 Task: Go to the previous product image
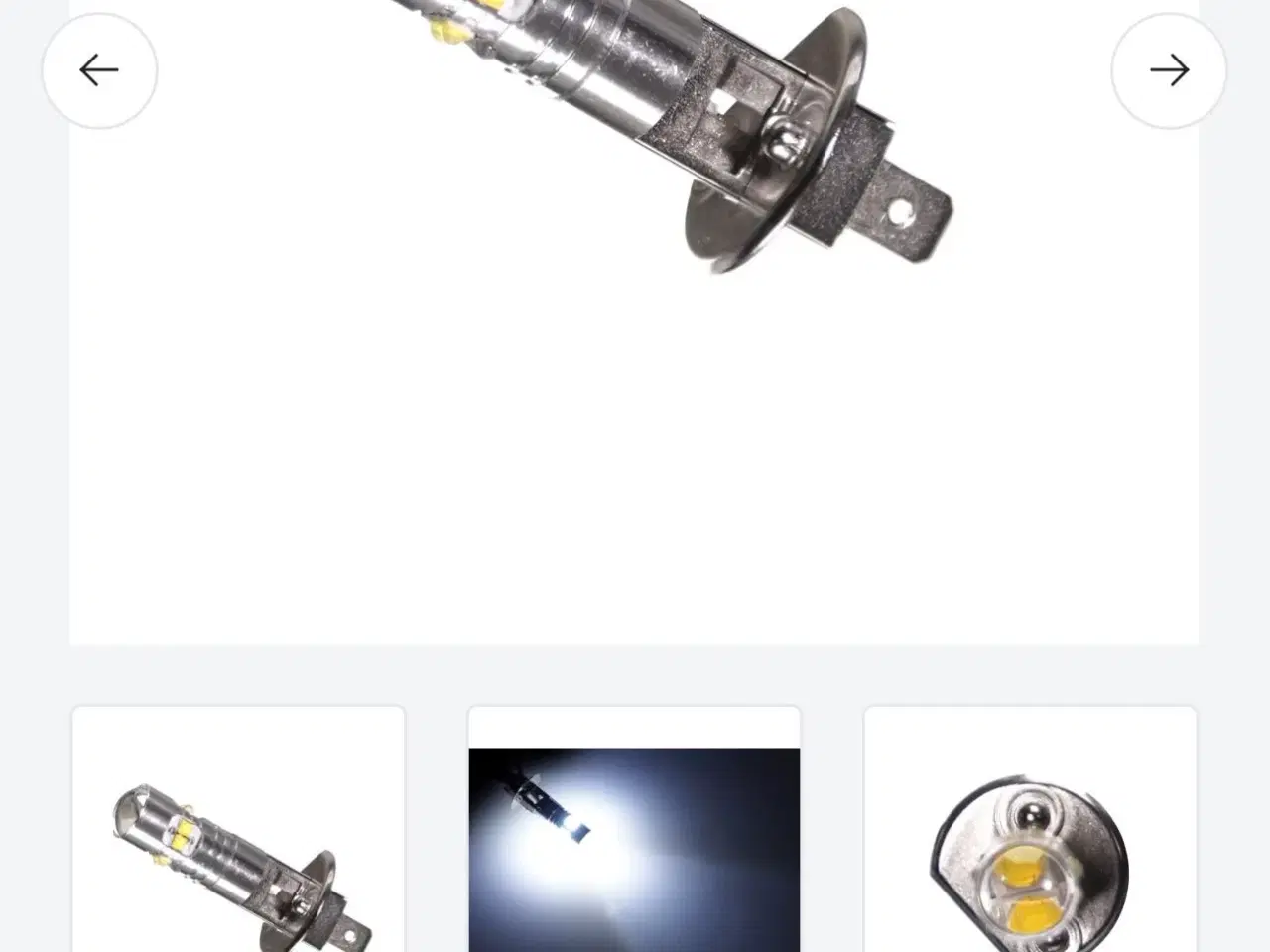click(99, 70)
